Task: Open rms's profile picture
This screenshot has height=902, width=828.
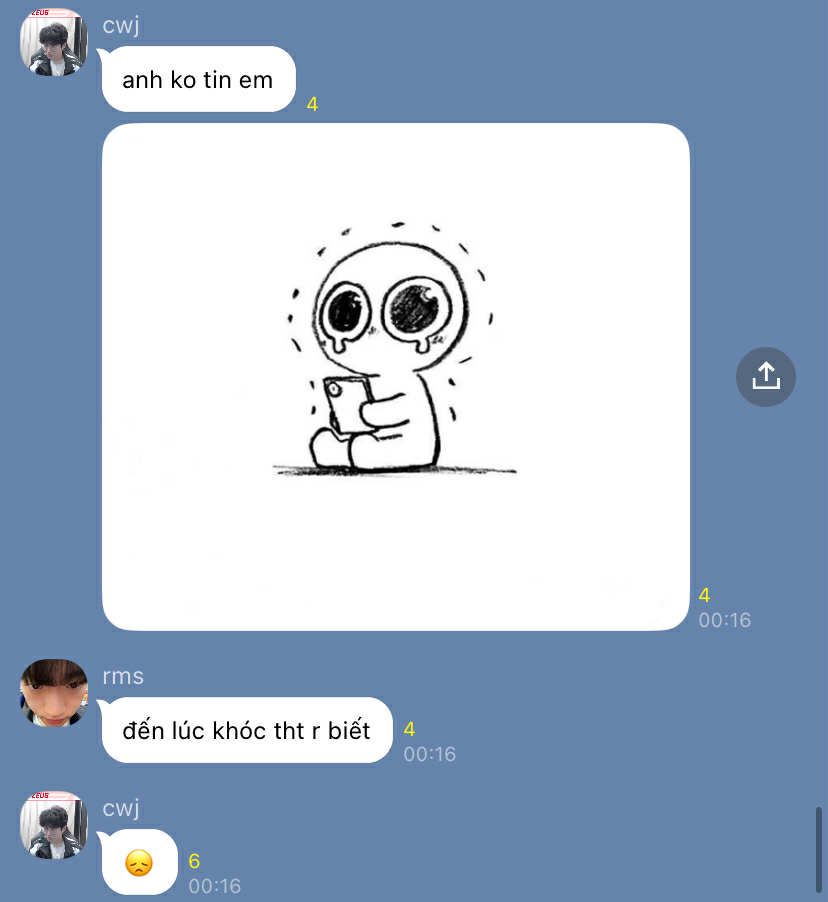Action: click(54, 692)
